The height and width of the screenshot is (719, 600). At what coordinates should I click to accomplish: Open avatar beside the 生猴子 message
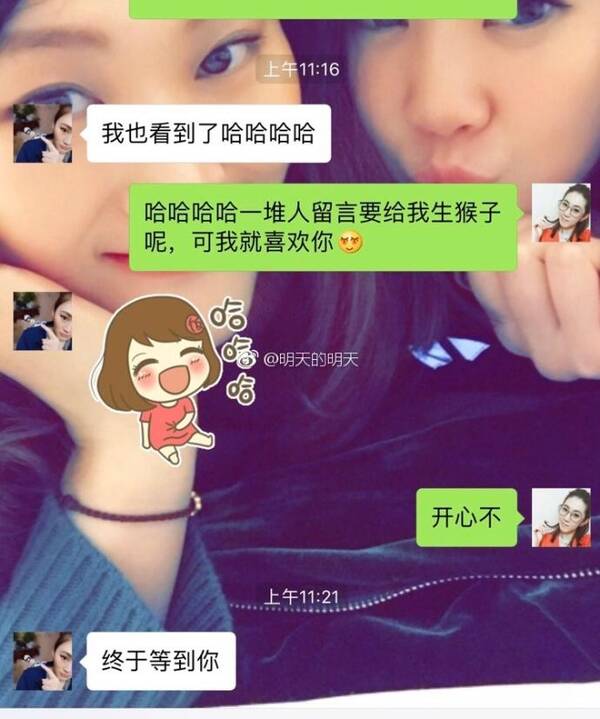tap(560, 212)
